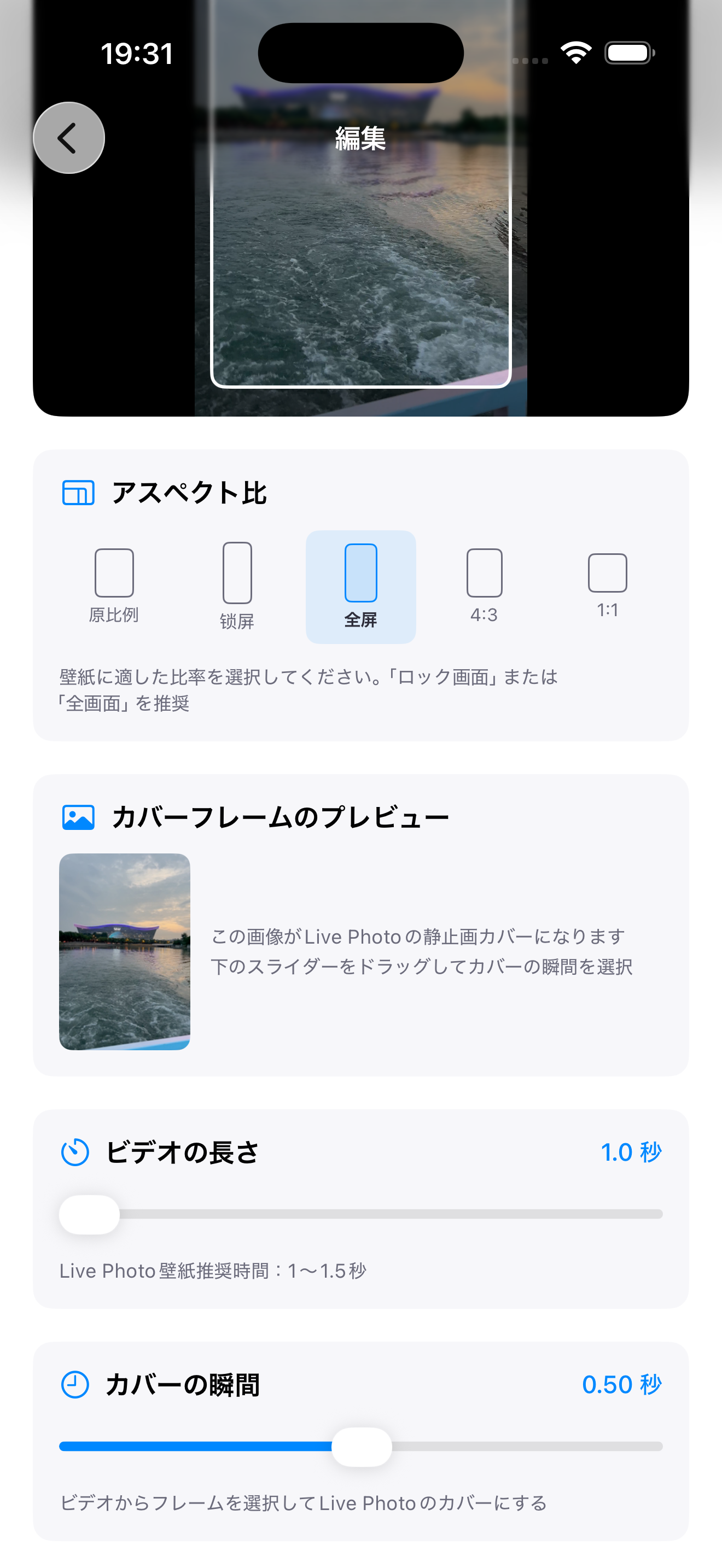The height and width of the screenshot is (1568, 722).
Task: Tap the ビデオの長さ slider handle
Action: click(x=90, y=1214)
